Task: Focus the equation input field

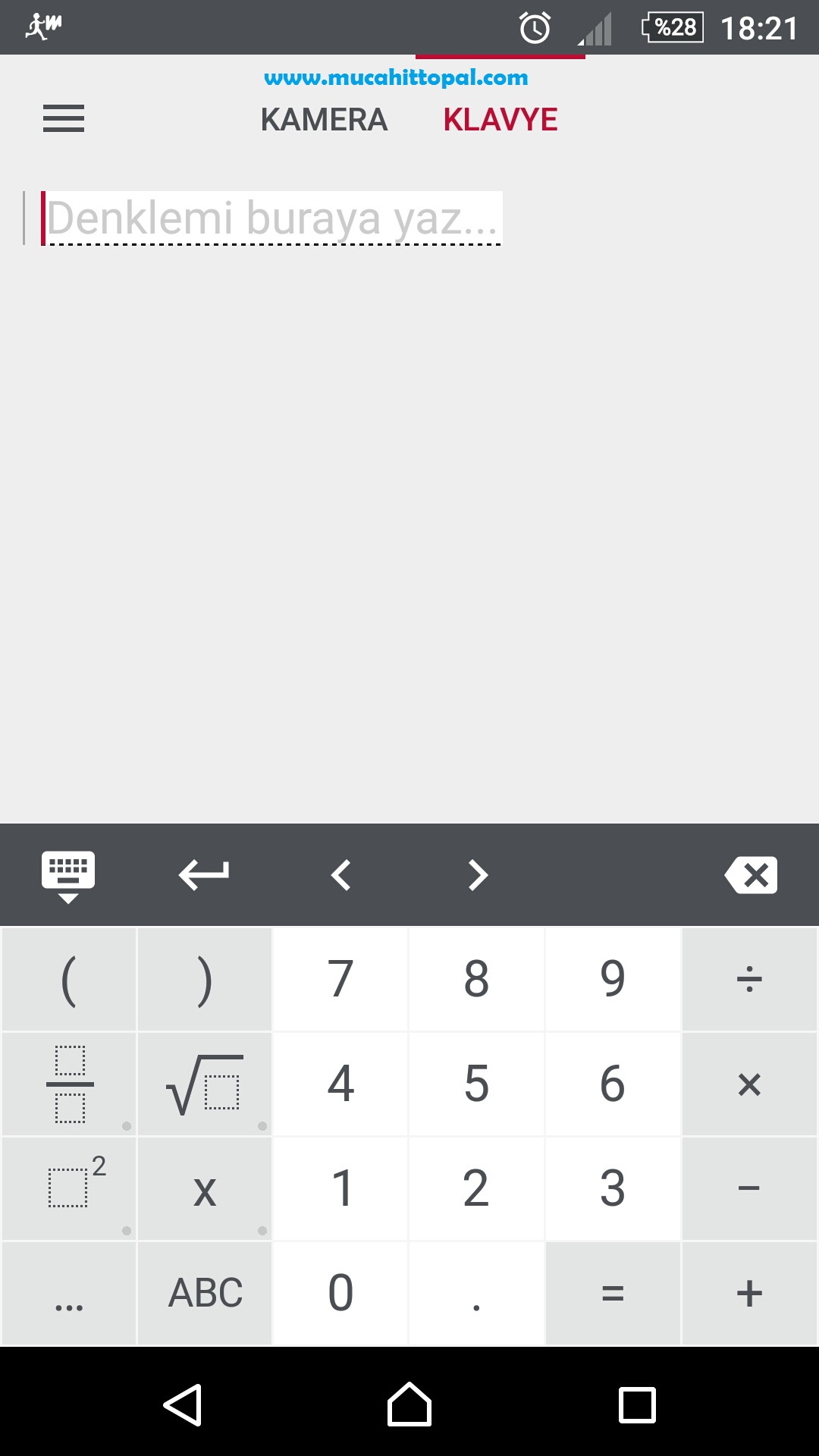Action: click(x=271, y=218)
